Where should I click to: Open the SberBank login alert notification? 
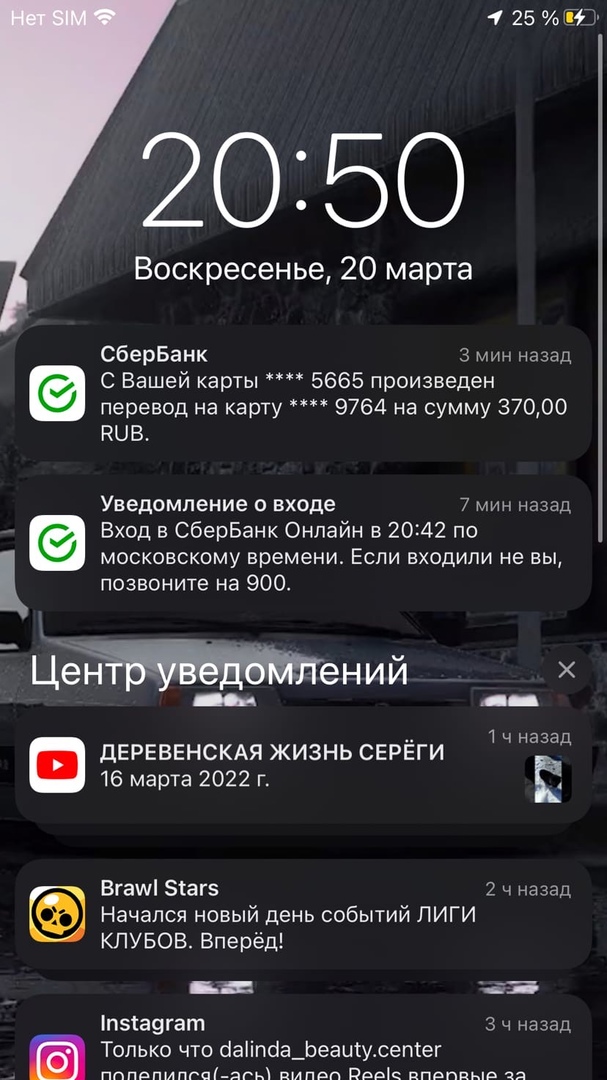click(303, 542)
